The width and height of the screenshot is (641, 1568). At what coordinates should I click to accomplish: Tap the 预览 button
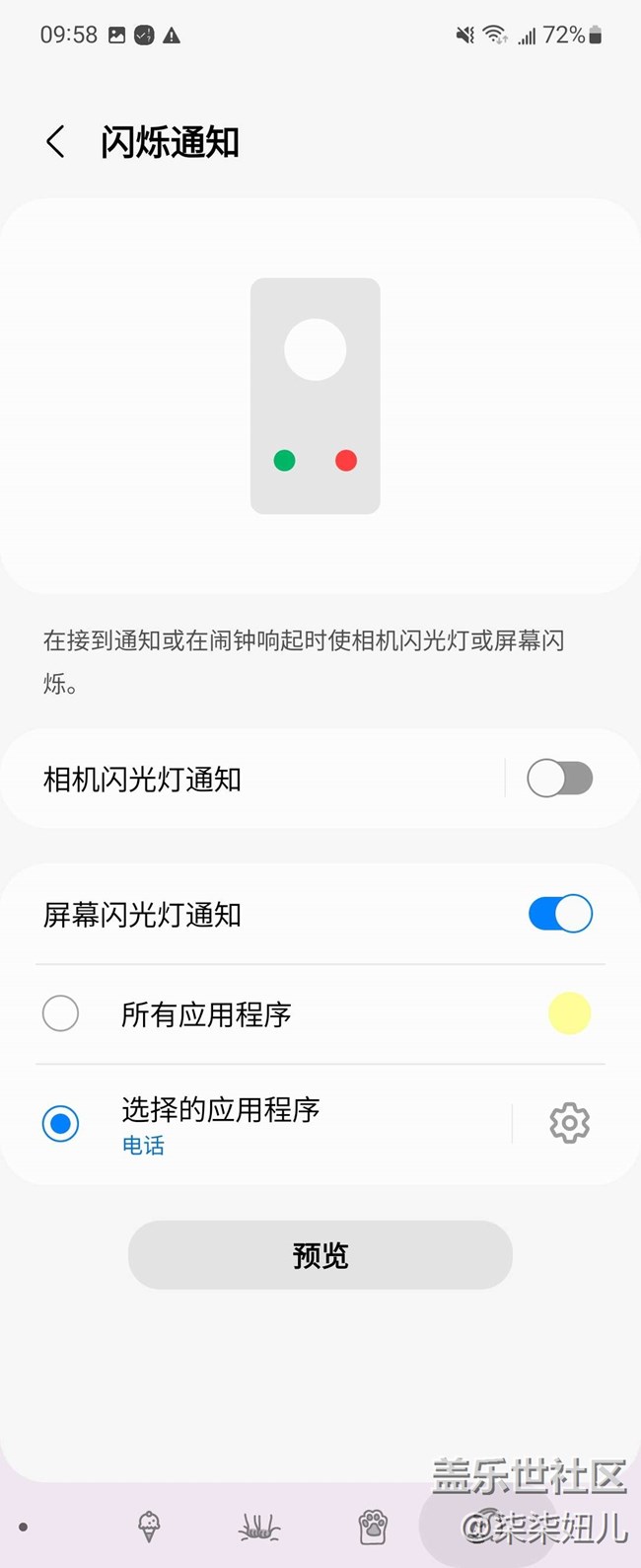(x=320, y=1255)
